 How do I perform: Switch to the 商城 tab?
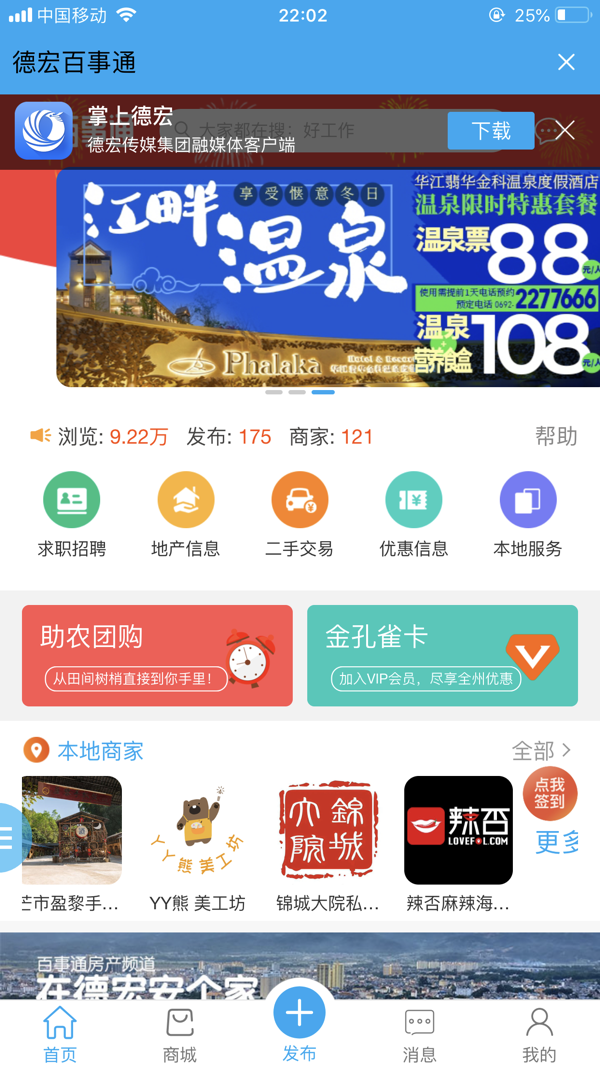click(180, 1035)
